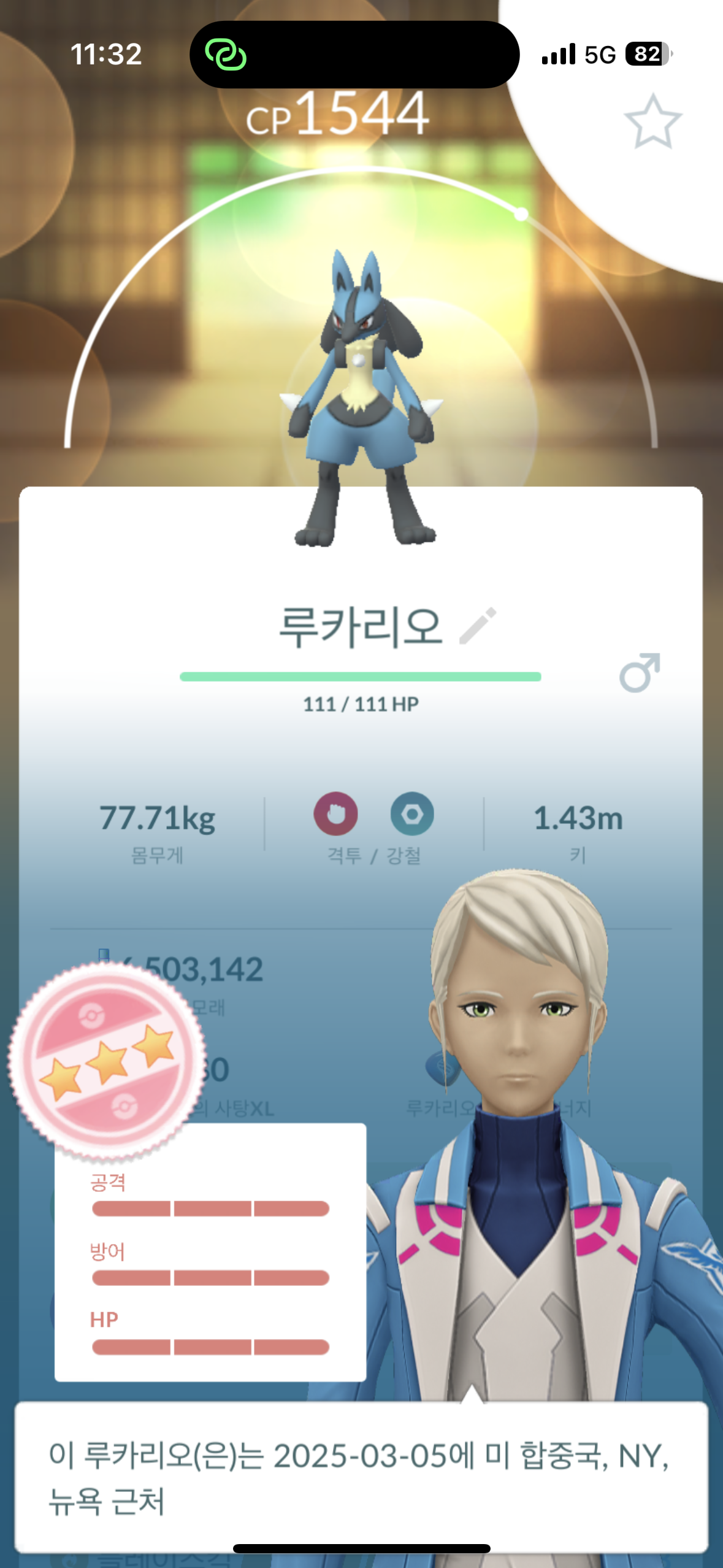Mark Lucario as favorite with the star
This screenshot has height=1568, width=723.
[x=652, y=121]
